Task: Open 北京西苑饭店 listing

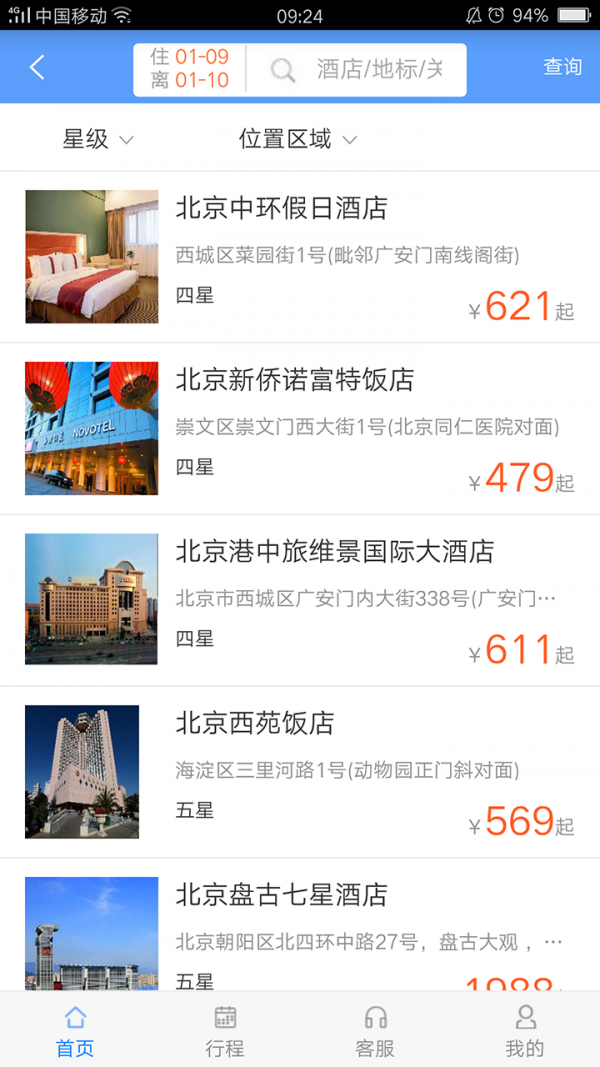Action: click(300, 772)
